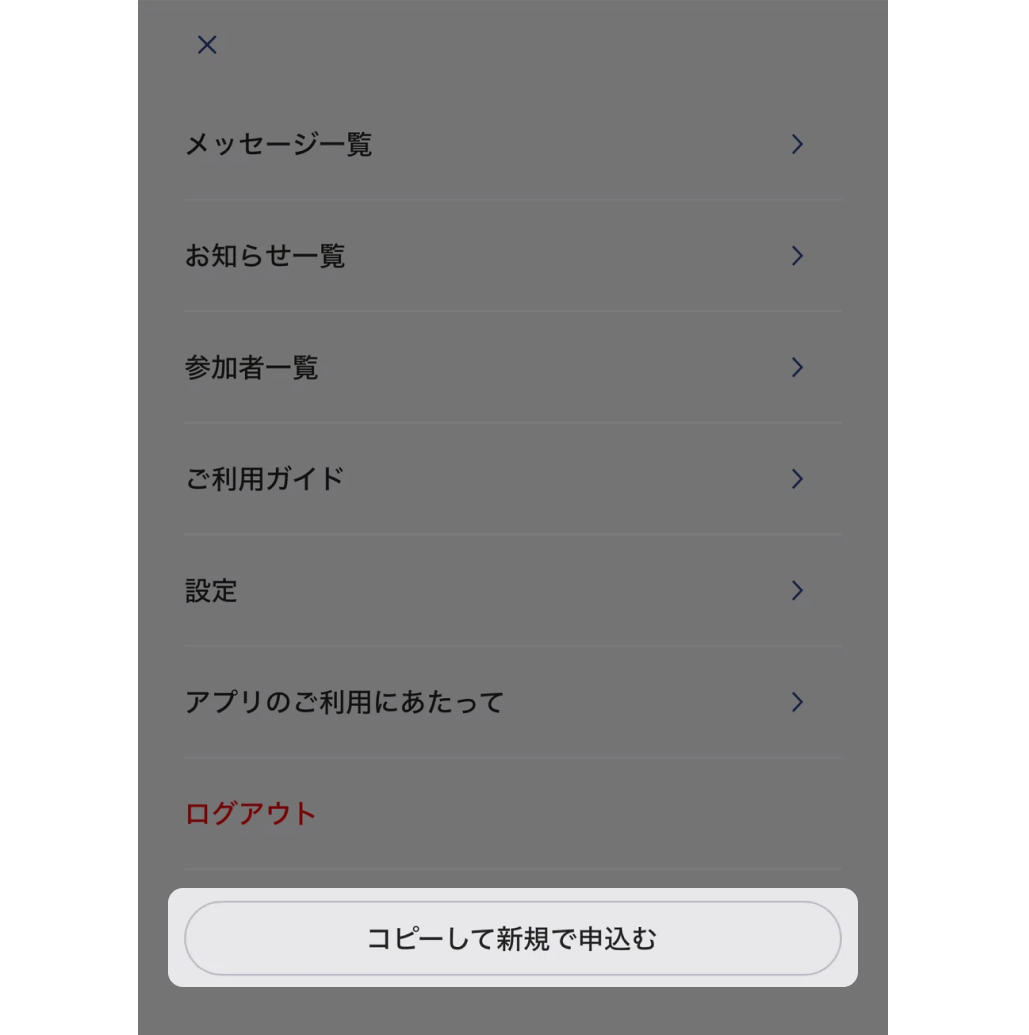Tap the X close icon at top left
Image resolution: width=1029 pixels, height=1035 pixels.
point(207,45)
